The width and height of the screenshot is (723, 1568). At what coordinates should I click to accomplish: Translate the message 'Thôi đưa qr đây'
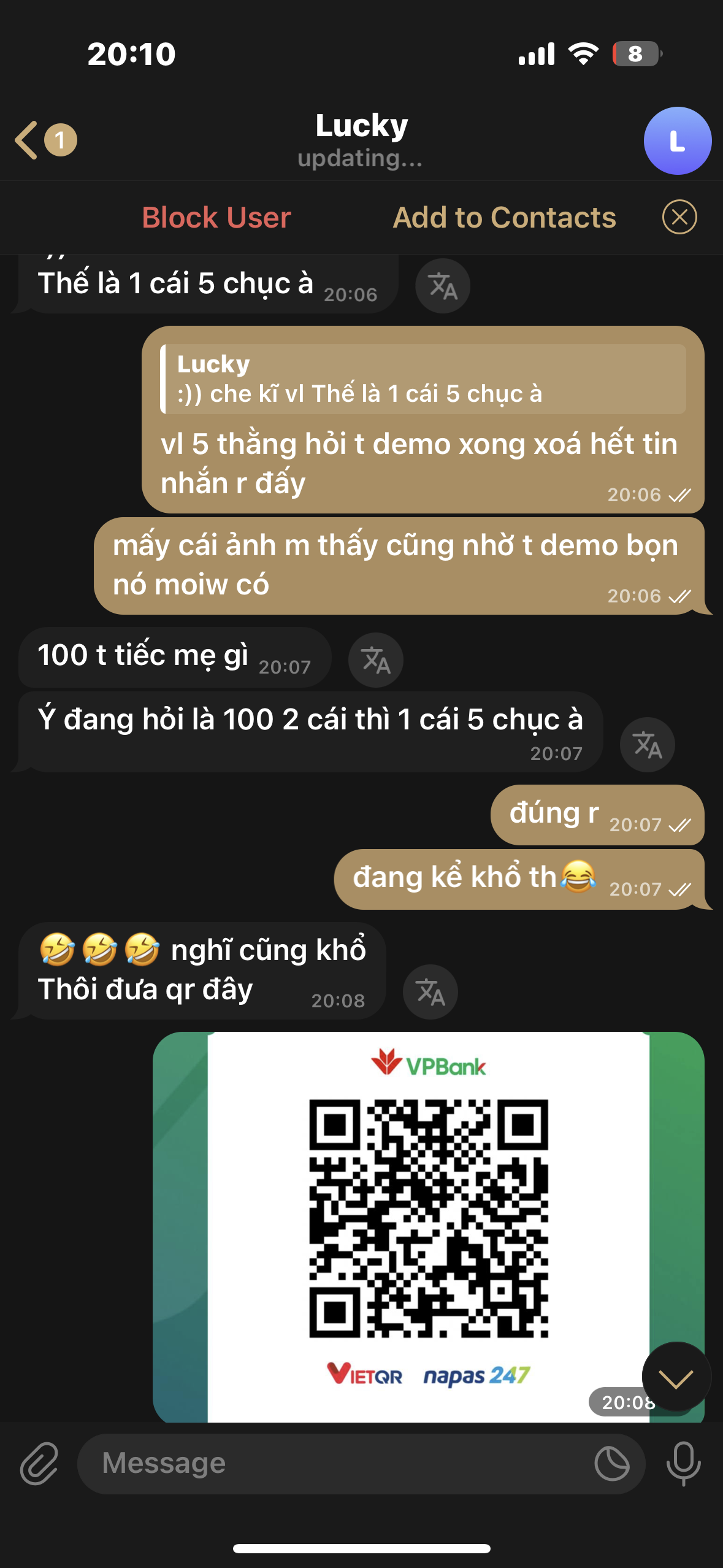(x=430, y=992)
